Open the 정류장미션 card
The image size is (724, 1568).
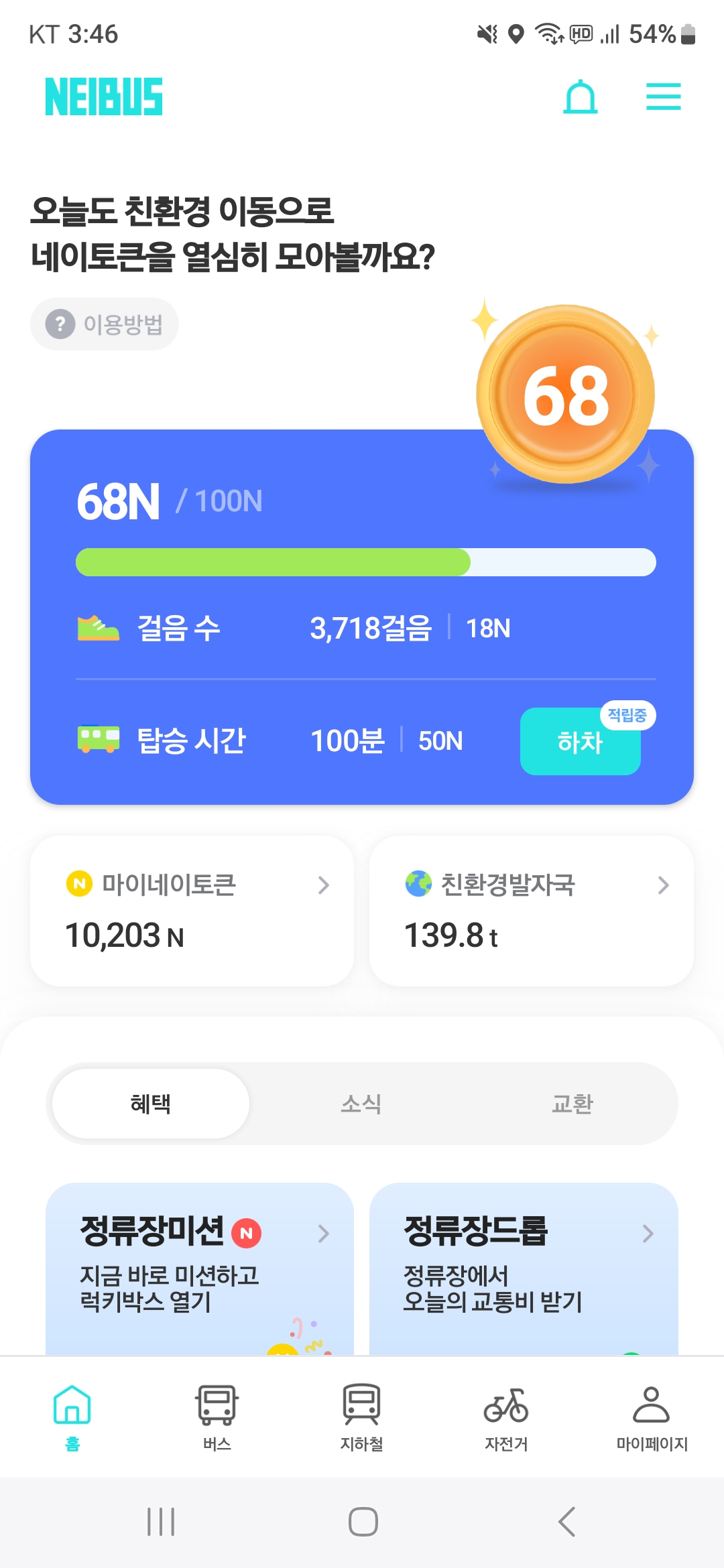point(199,1266)
